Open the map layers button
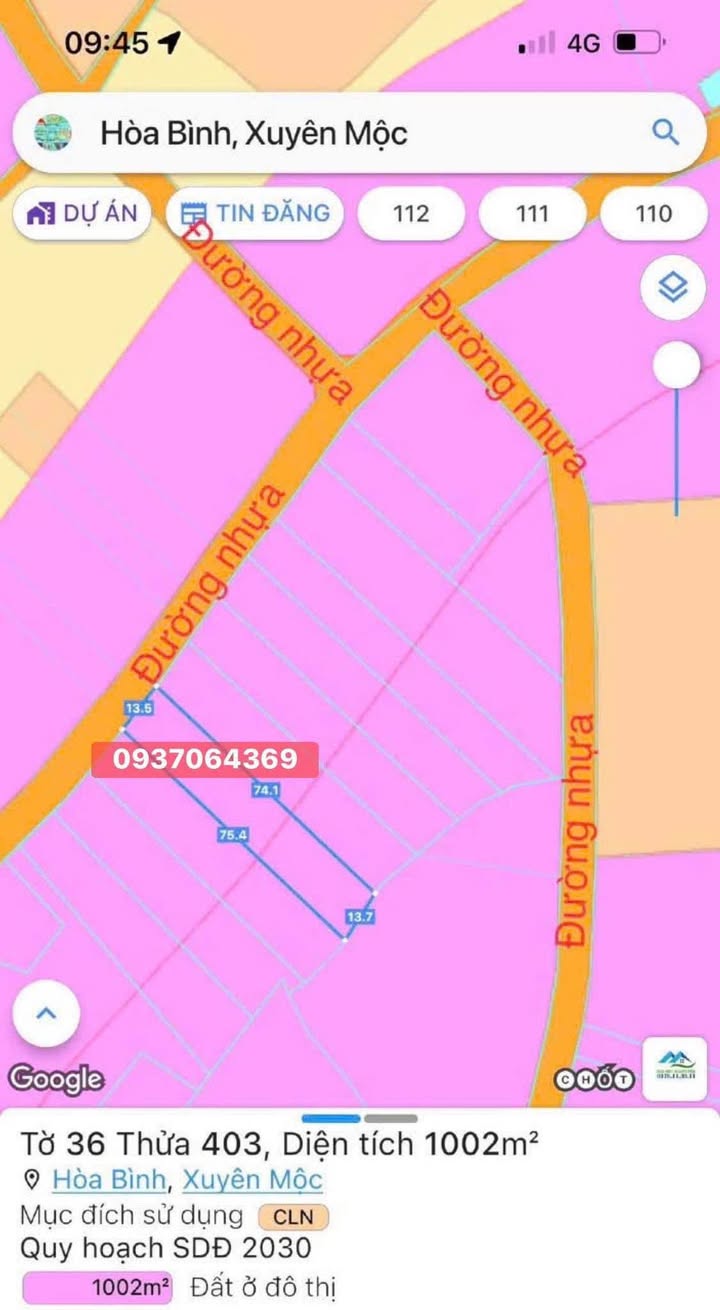 [x=673, y=288]
